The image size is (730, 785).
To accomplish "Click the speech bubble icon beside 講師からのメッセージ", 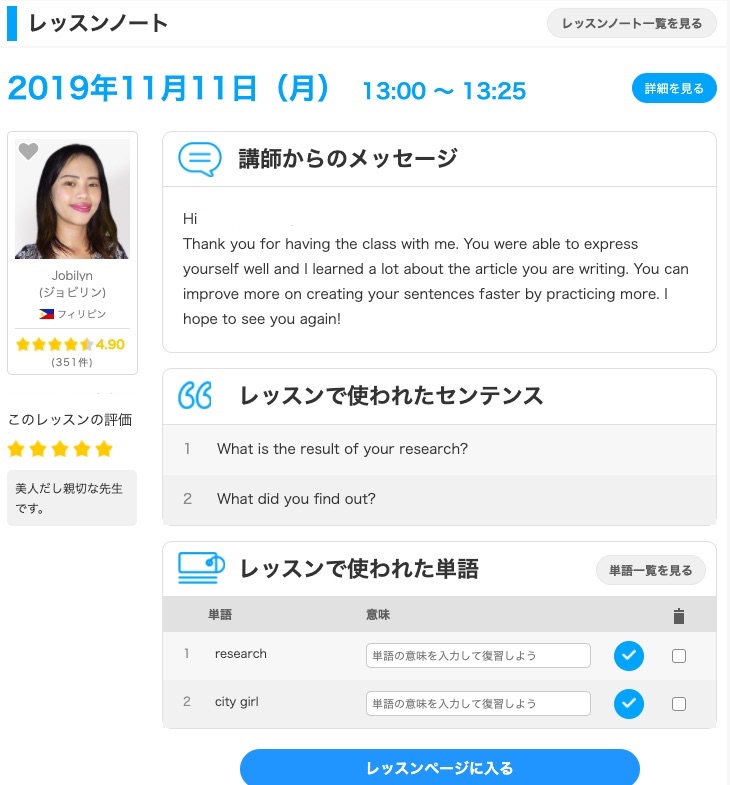I will point(199,158).
